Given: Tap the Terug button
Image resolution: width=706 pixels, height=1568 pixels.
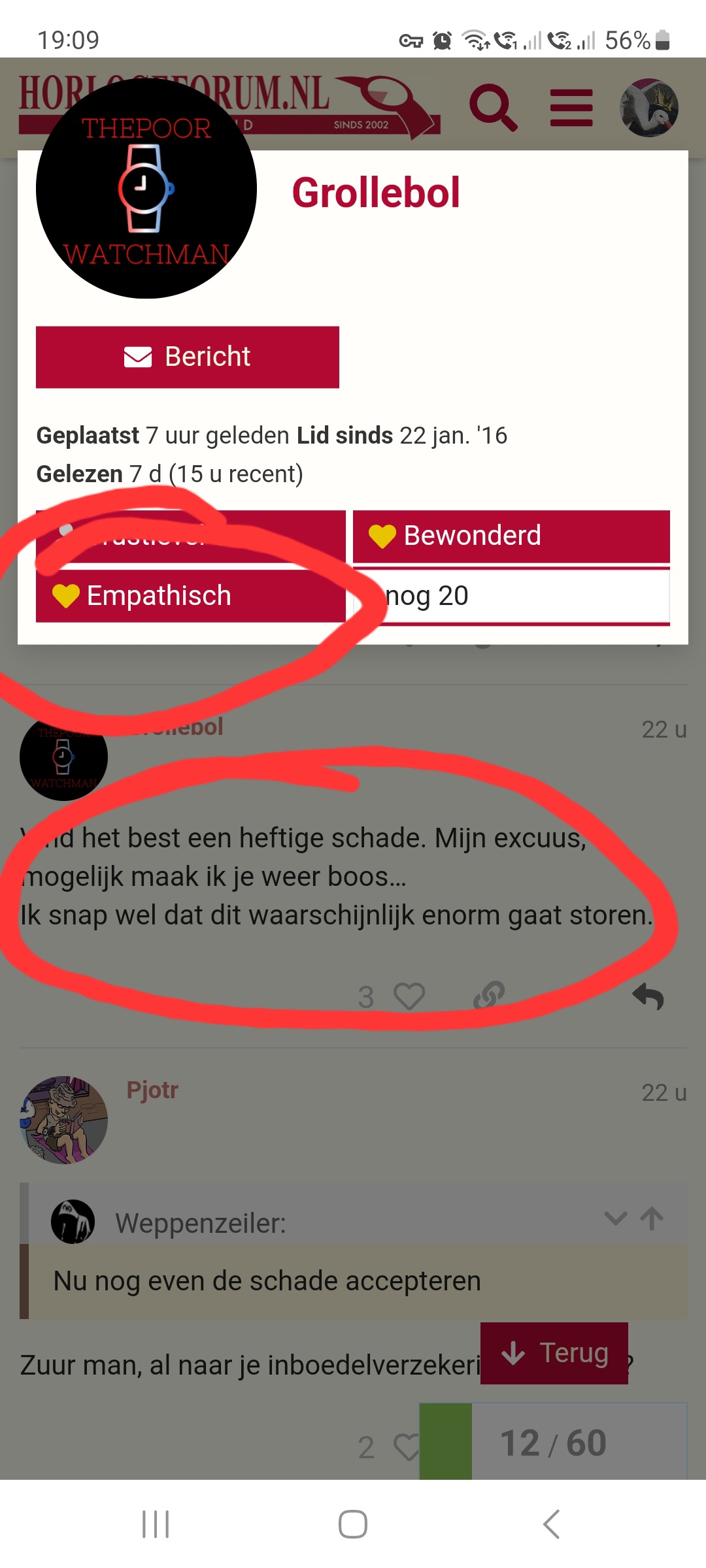Looking at the screenshot, I should pos(554,1353).
